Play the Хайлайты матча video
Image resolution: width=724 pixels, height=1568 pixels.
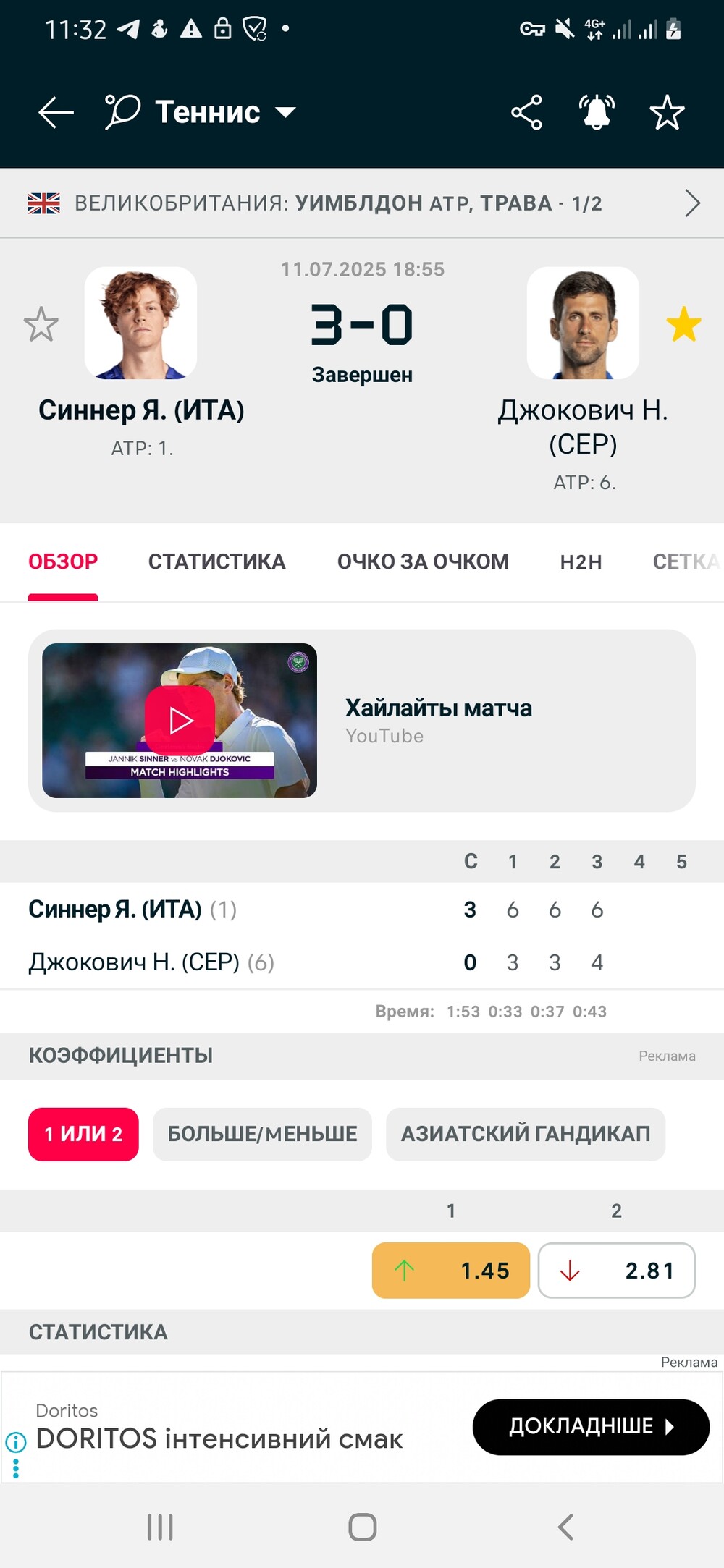click(x=180, y=721)
